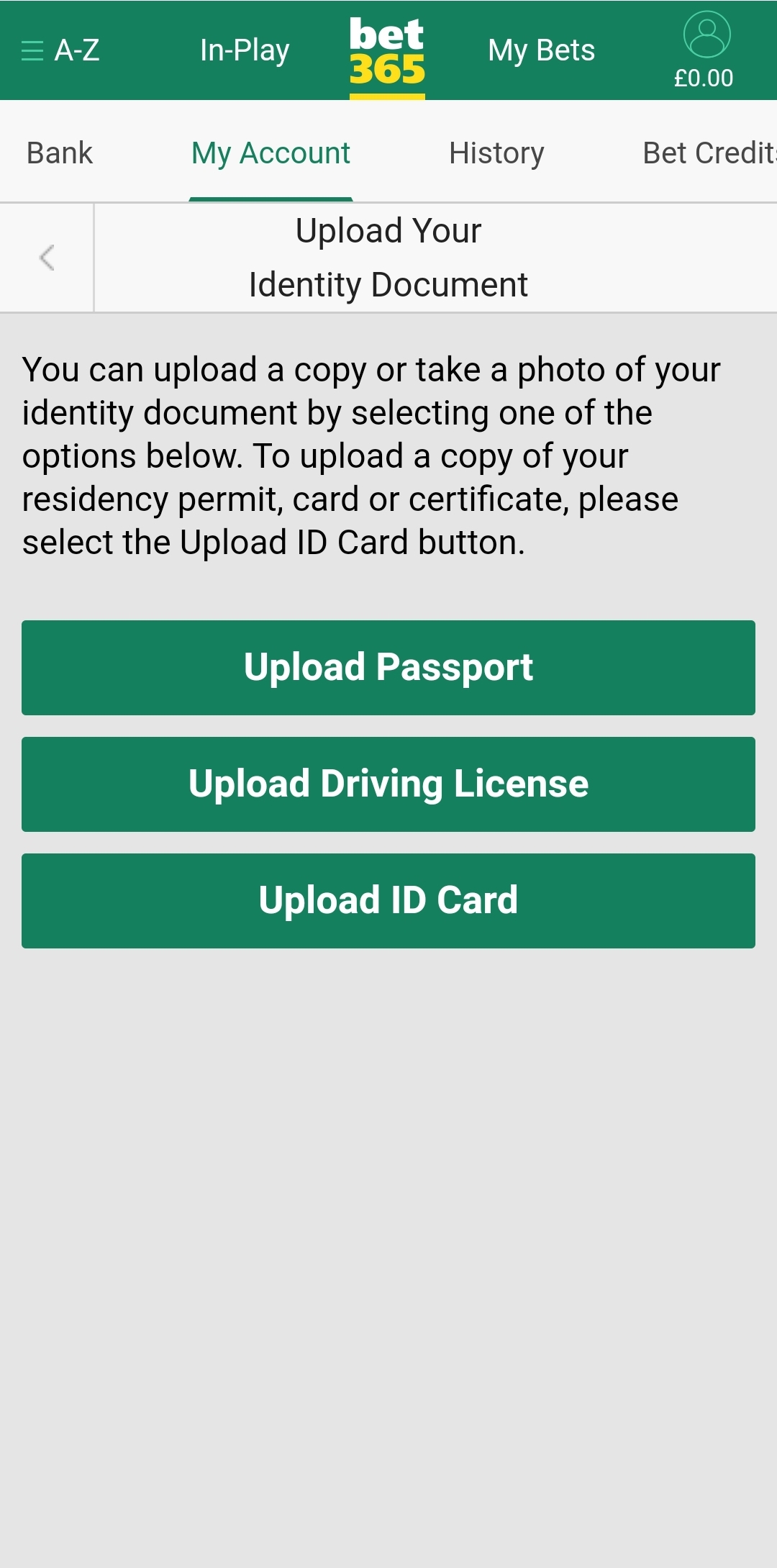Image resolution: width=777 pixels, height=1568 pixels.
Task: Open My Bets
Action: 541,50
